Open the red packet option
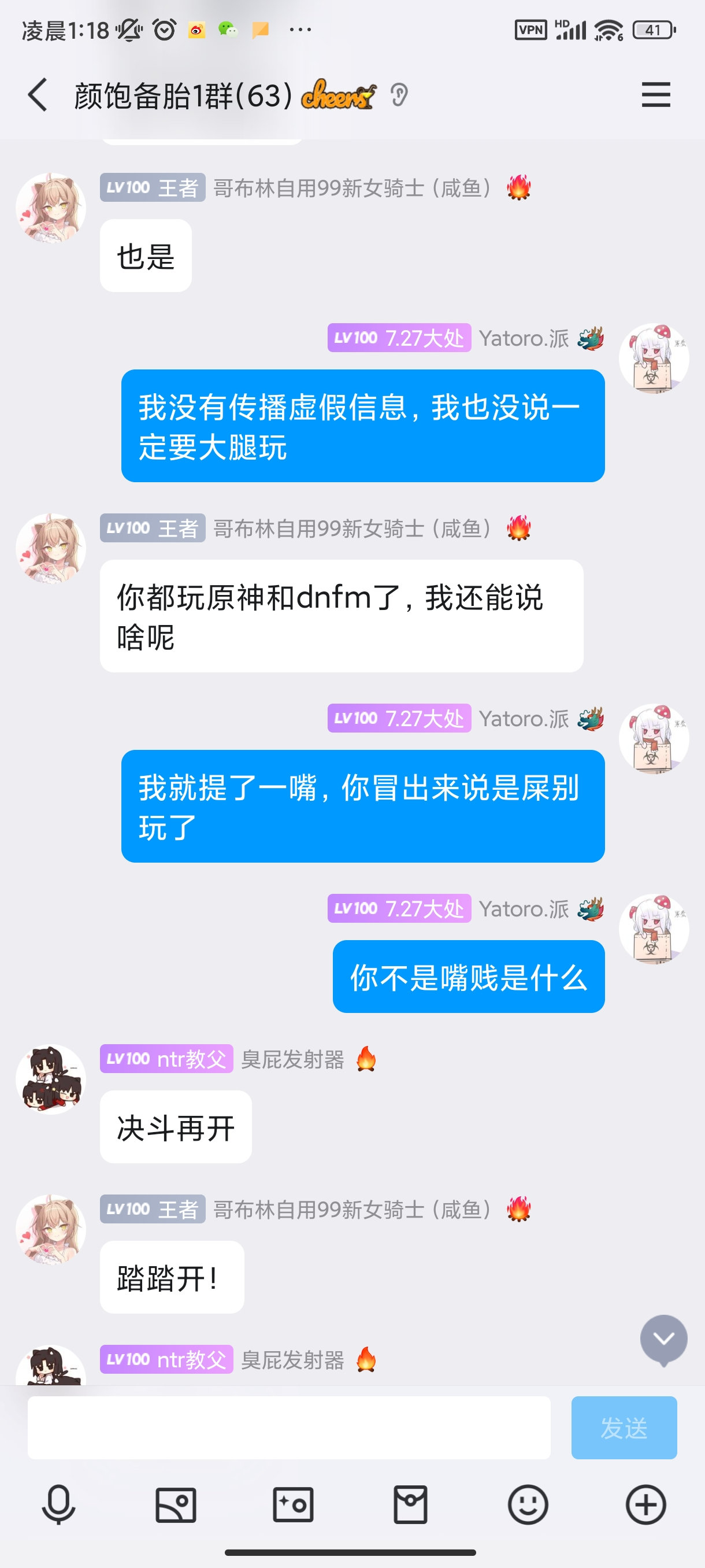This screenshot has height=1568, width=705. pos(411,1505)
